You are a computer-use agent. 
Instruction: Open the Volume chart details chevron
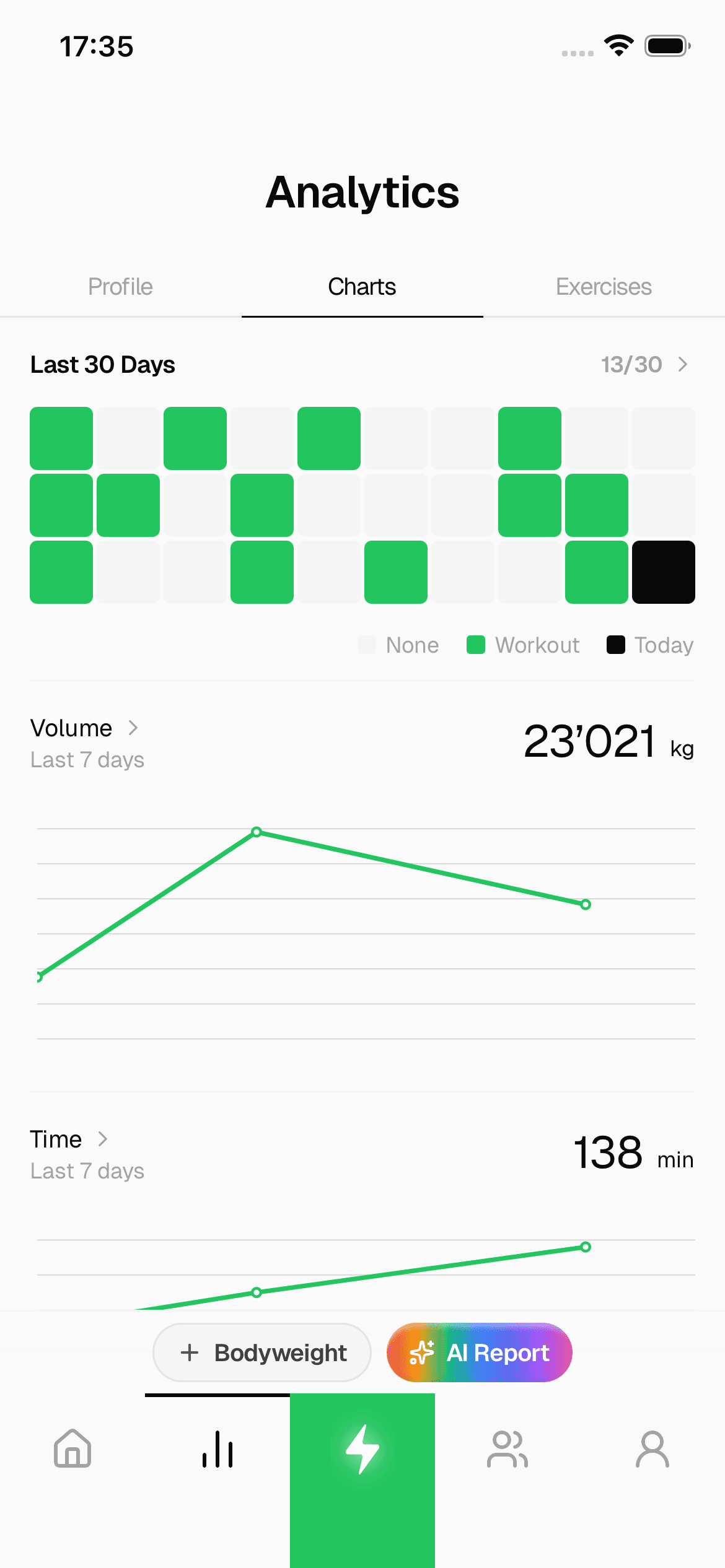coord(134,728)
